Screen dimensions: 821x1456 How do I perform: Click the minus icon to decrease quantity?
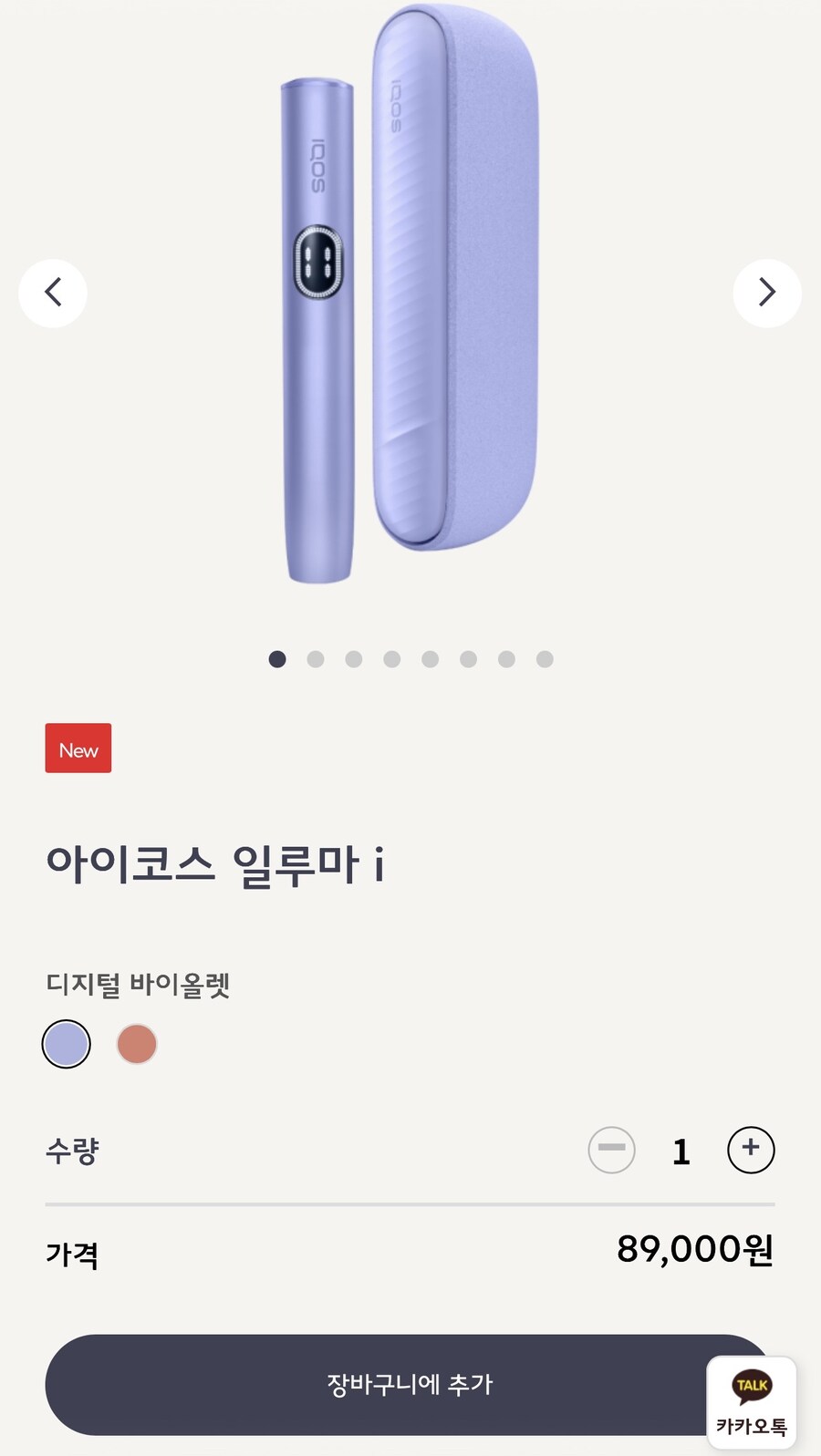click(x=611, y=1151)
